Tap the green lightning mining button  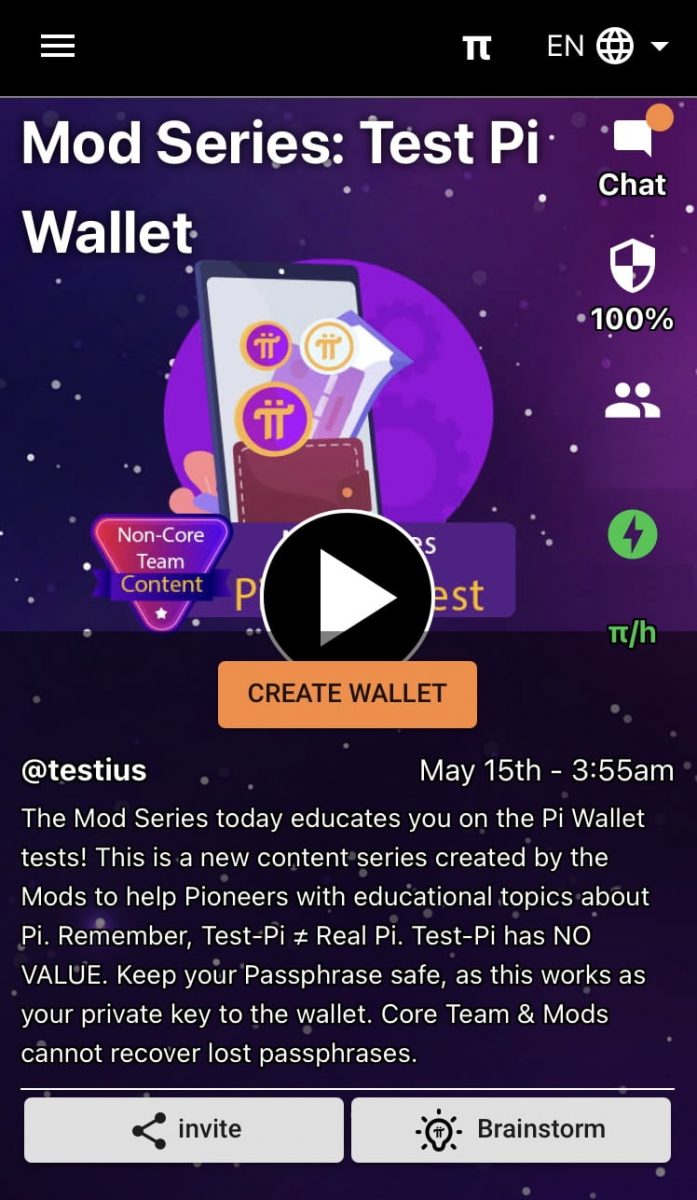click(632, 535)
